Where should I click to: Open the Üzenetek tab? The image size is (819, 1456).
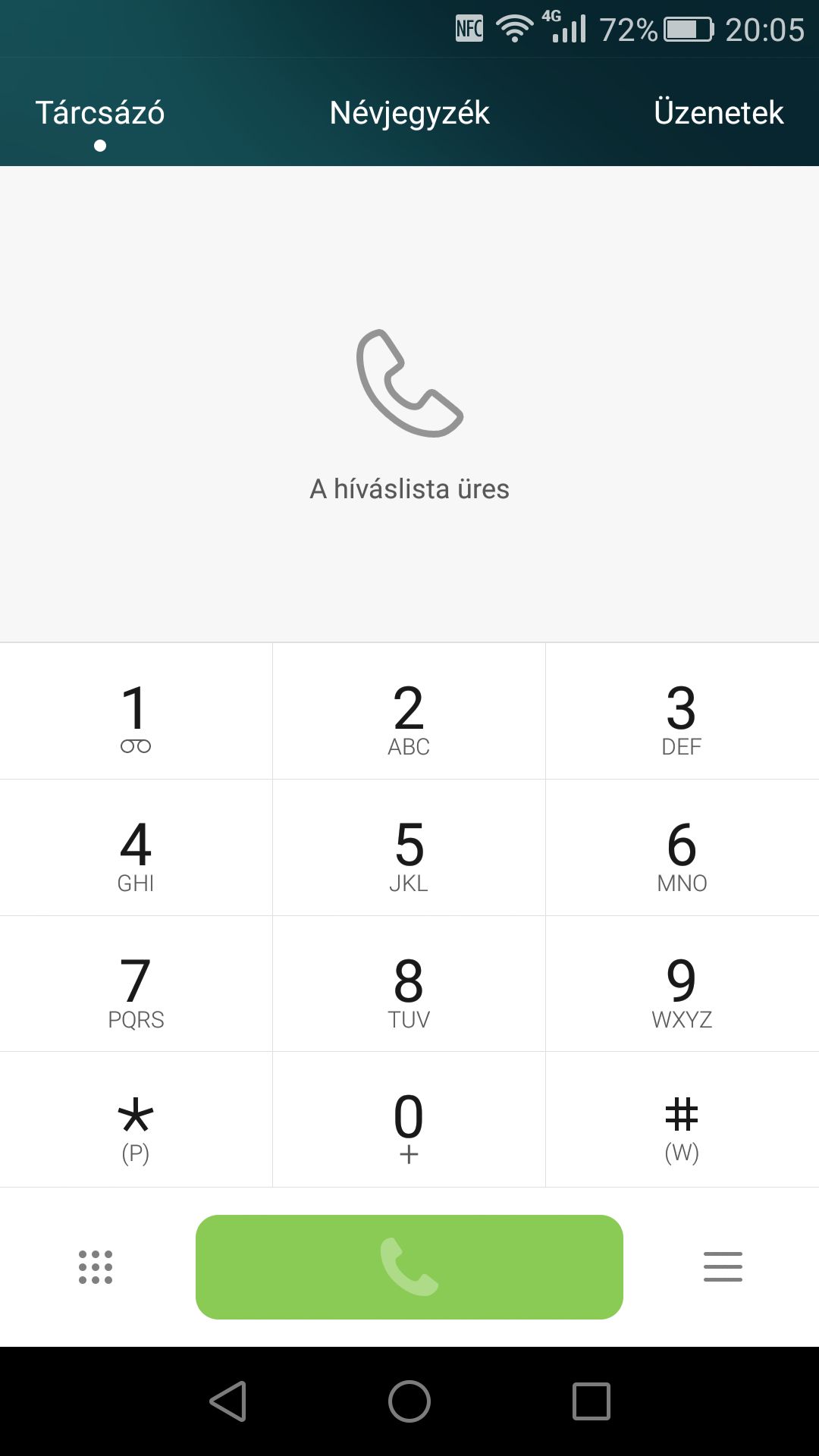coord(718,112)
